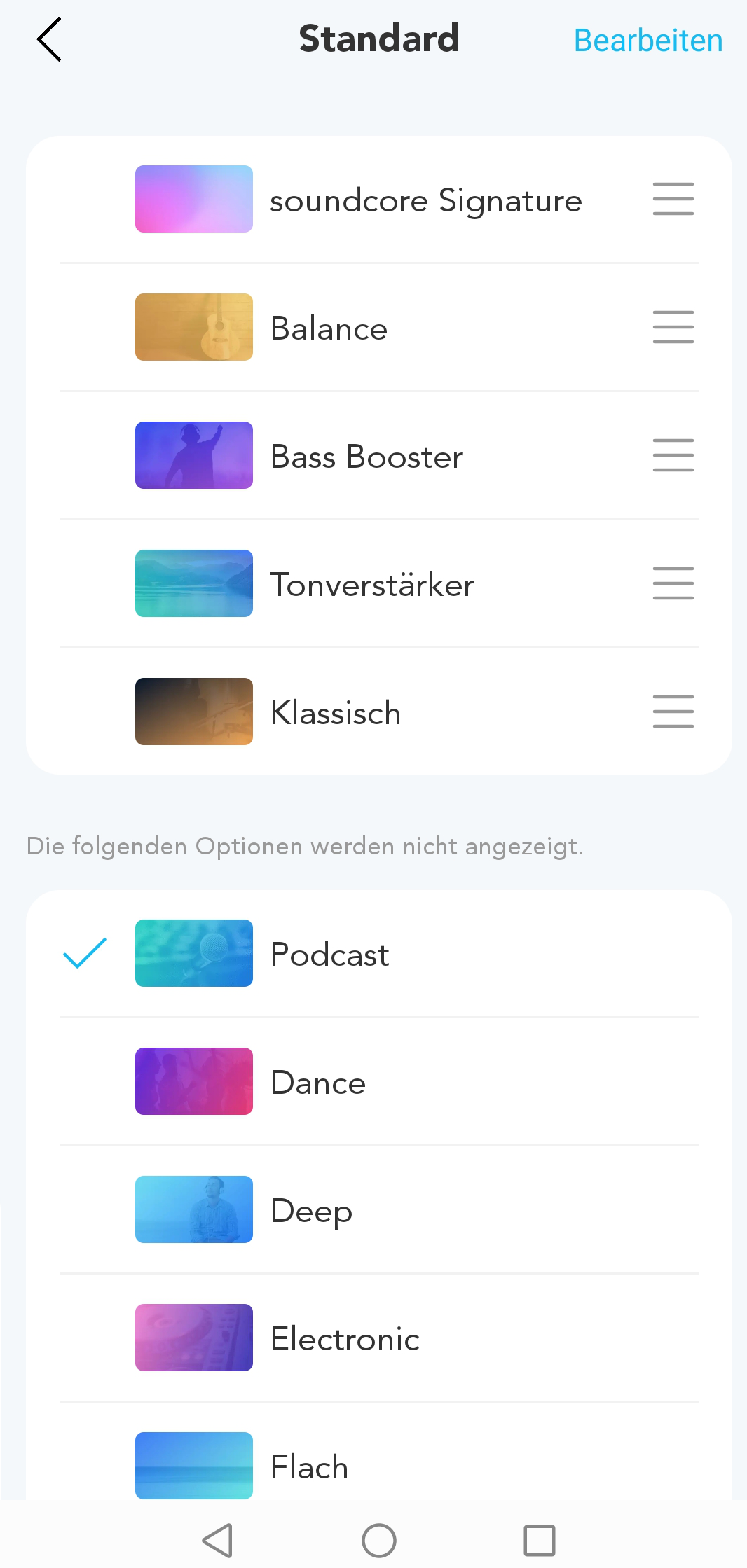
Task: Tap the reorder handle beside Klassisch
Action: (673, 712)
